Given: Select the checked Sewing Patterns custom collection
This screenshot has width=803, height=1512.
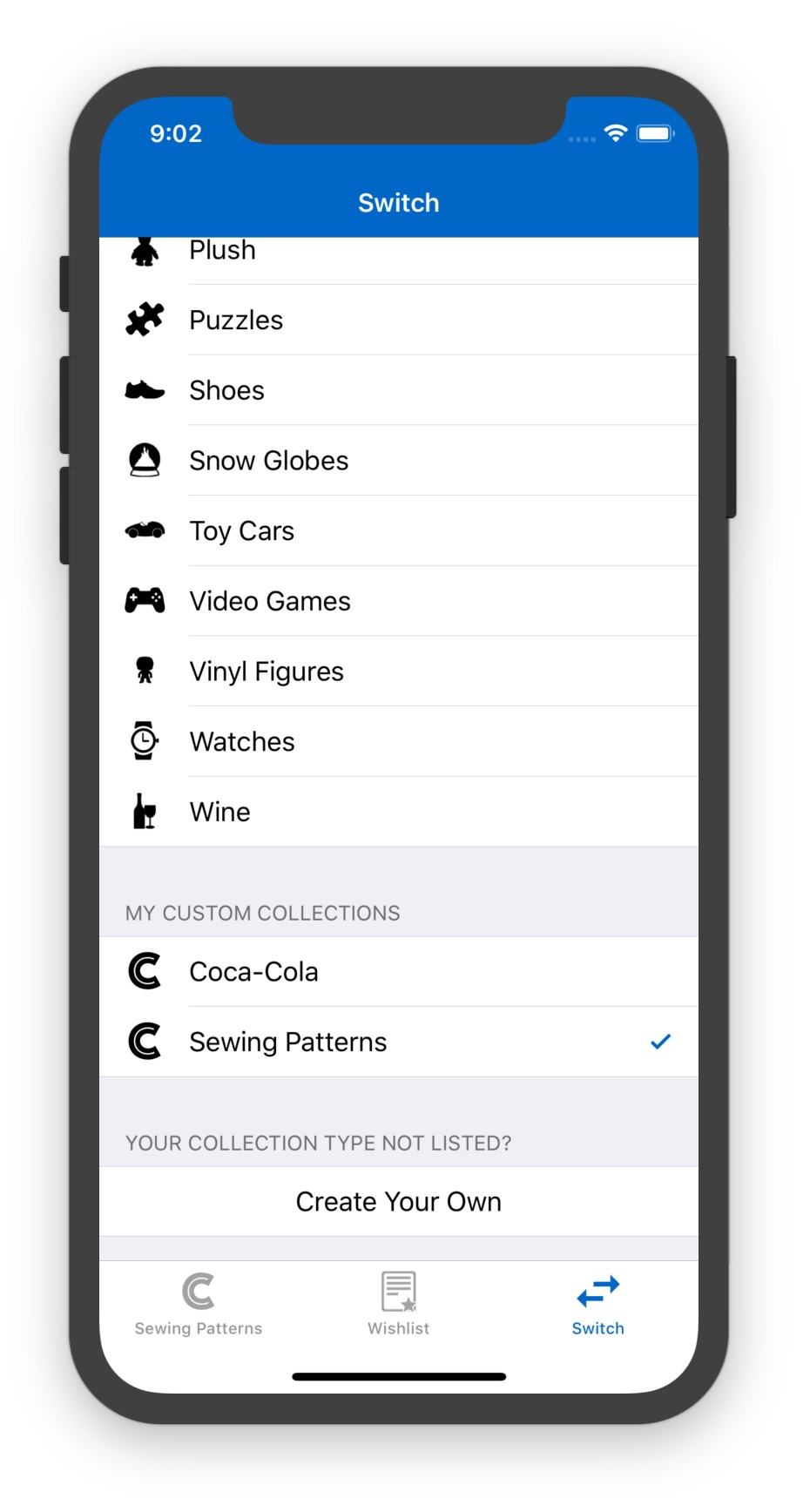Looking at the screenshot, I should (x=288, y=1043).
